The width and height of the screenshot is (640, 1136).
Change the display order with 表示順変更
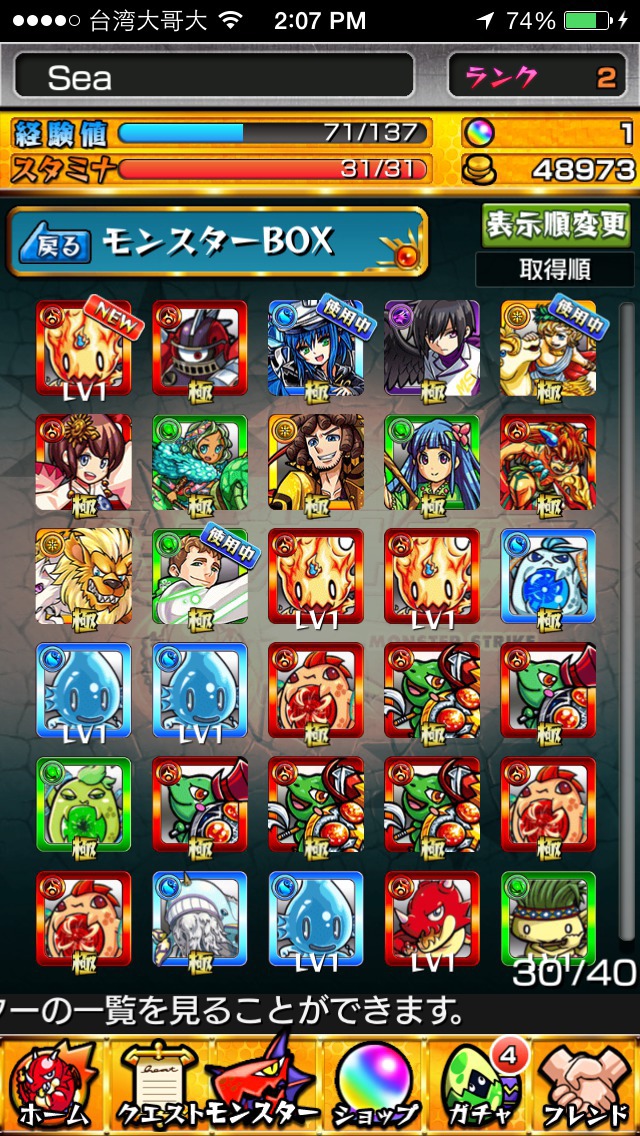tap(556, 225)
